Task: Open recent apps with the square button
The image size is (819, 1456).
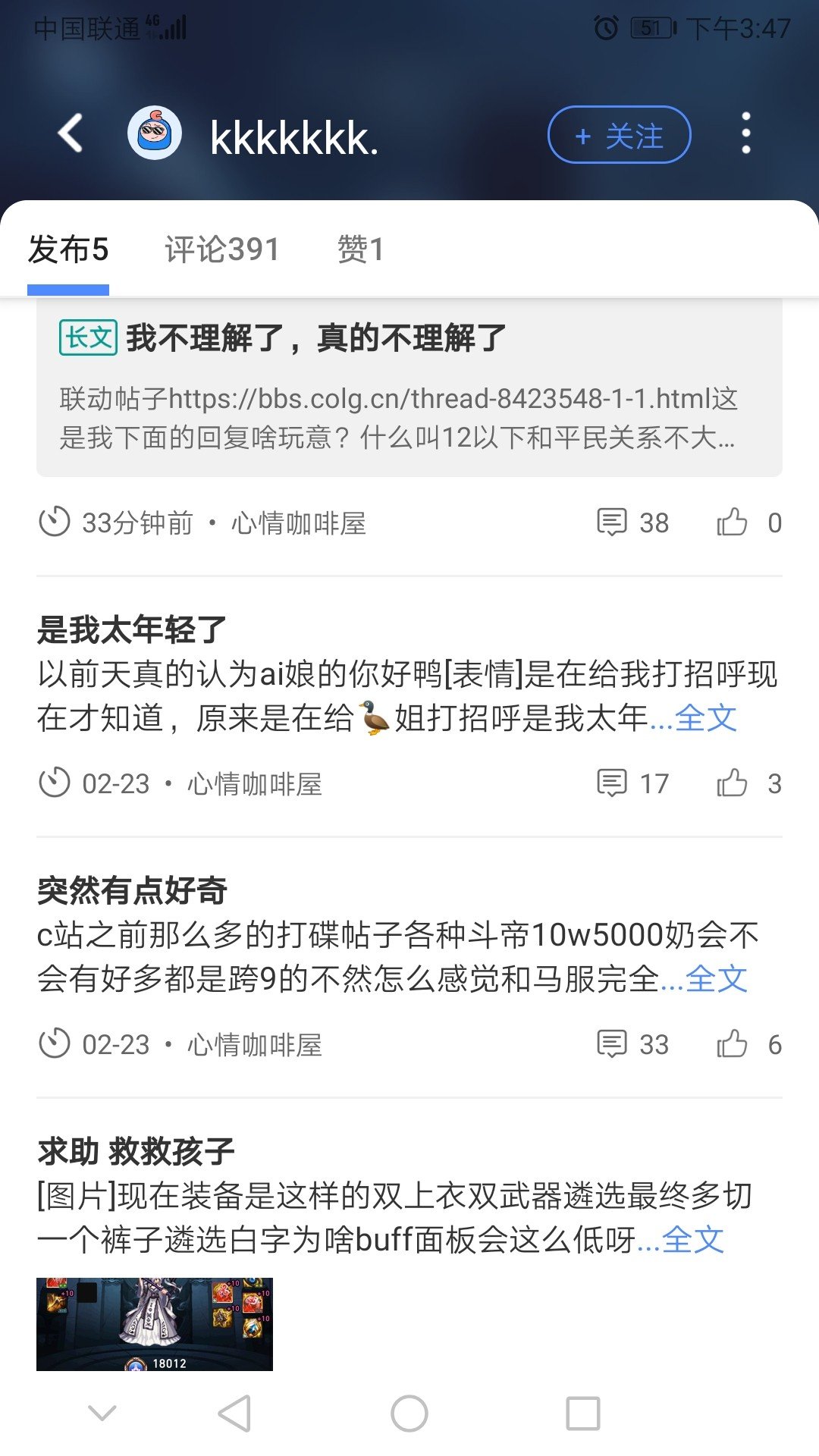Action: point(583,1414)
